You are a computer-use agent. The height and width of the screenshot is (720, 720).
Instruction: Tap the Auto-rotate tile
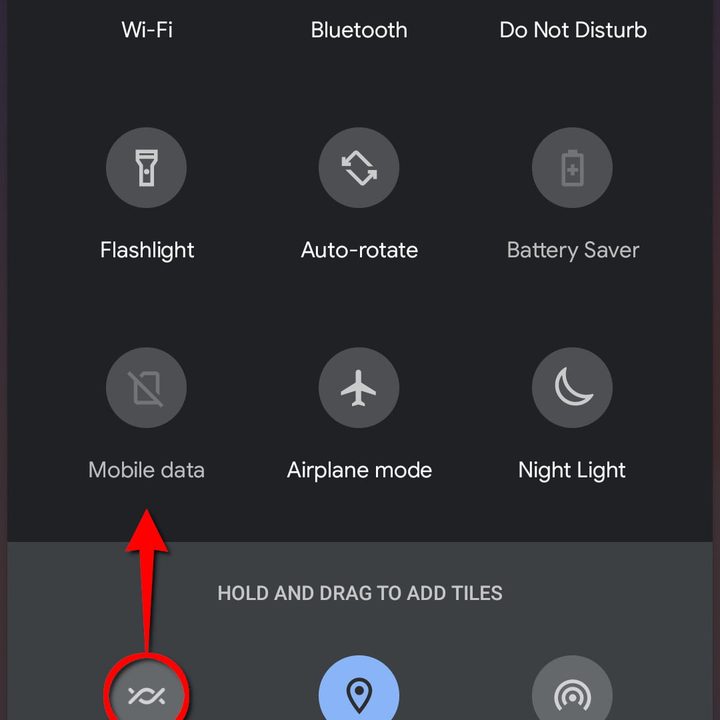coord(359,169)
